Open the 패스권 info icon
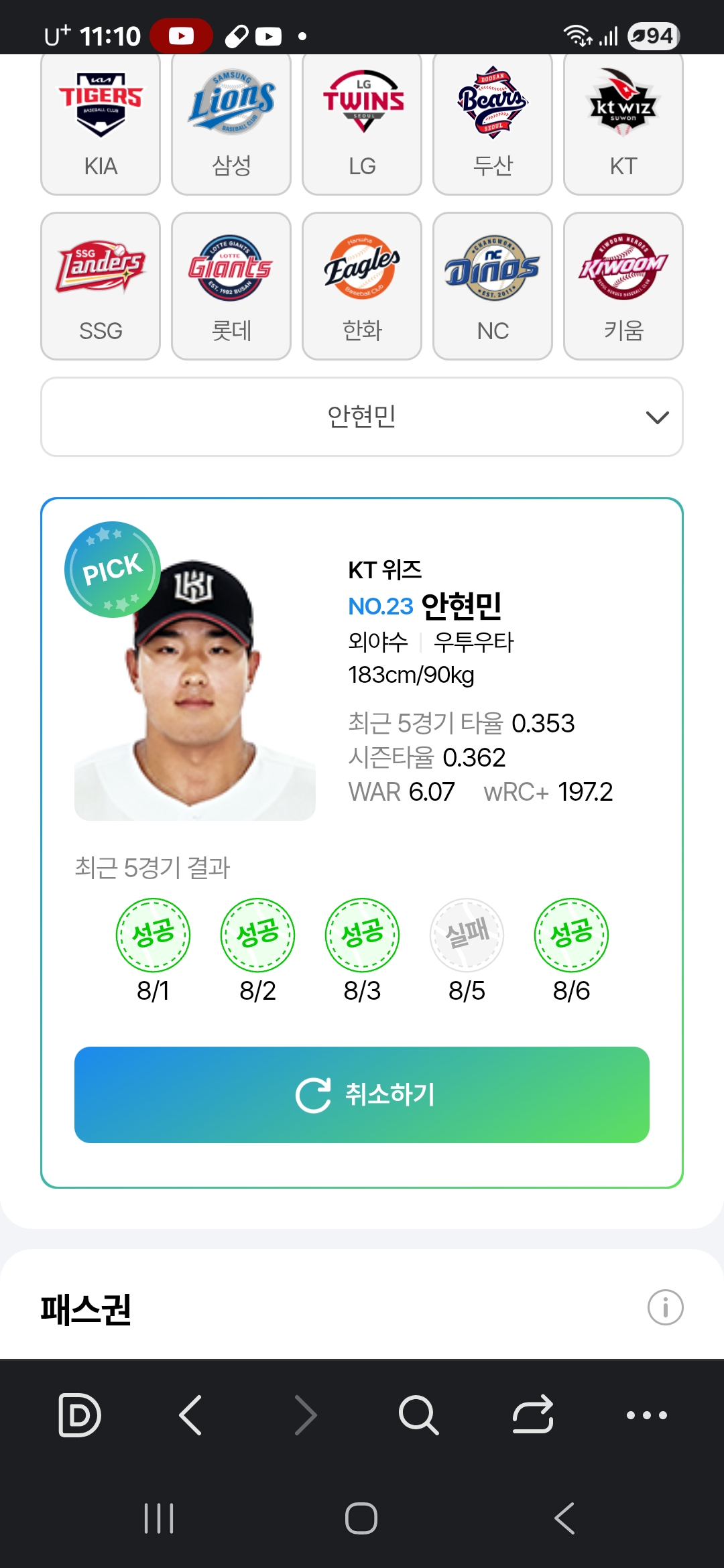724x1568 pixels. coord(665,1307)
